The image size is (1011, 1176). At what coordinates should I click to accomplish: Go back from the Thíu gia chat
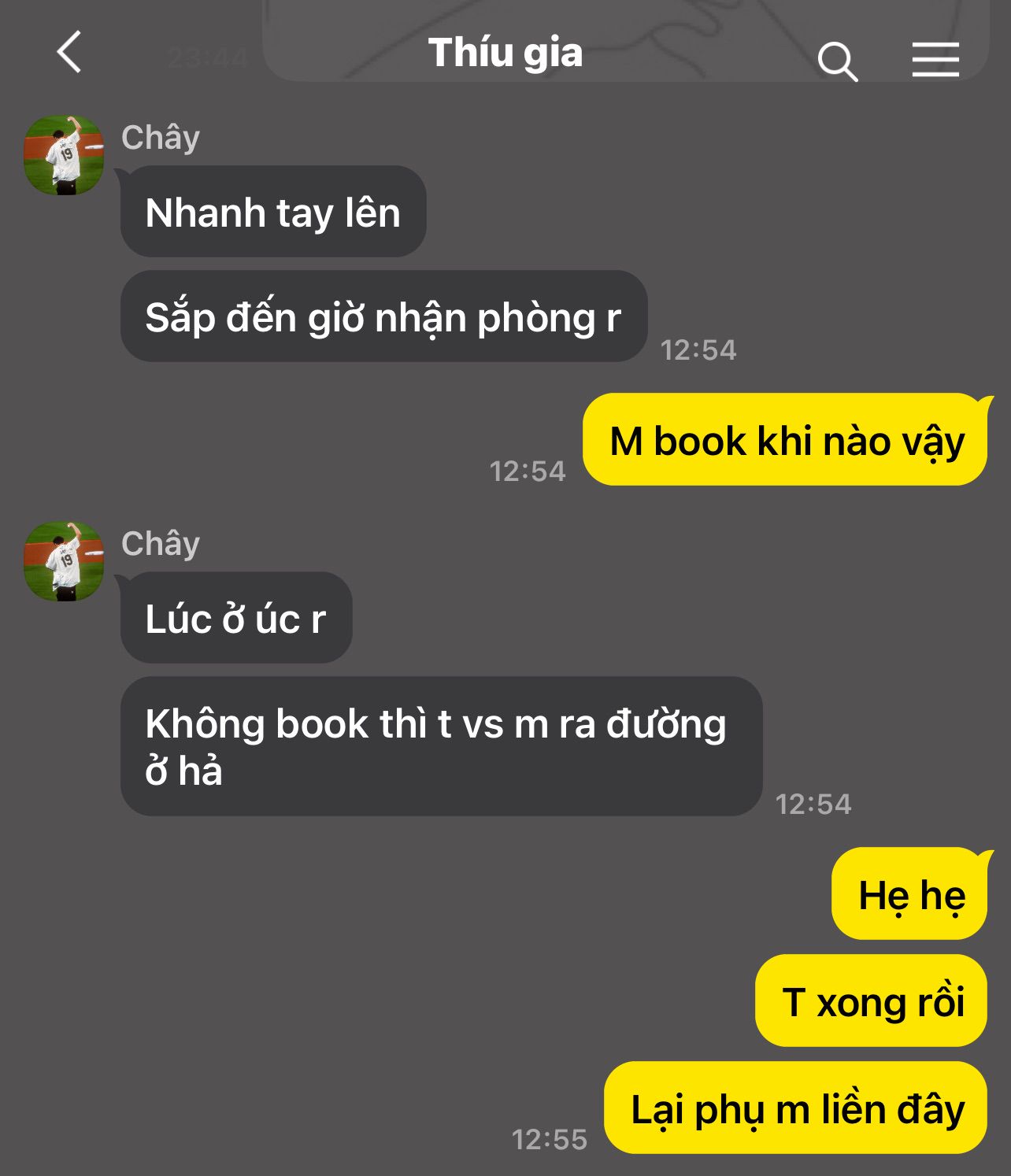69,53
